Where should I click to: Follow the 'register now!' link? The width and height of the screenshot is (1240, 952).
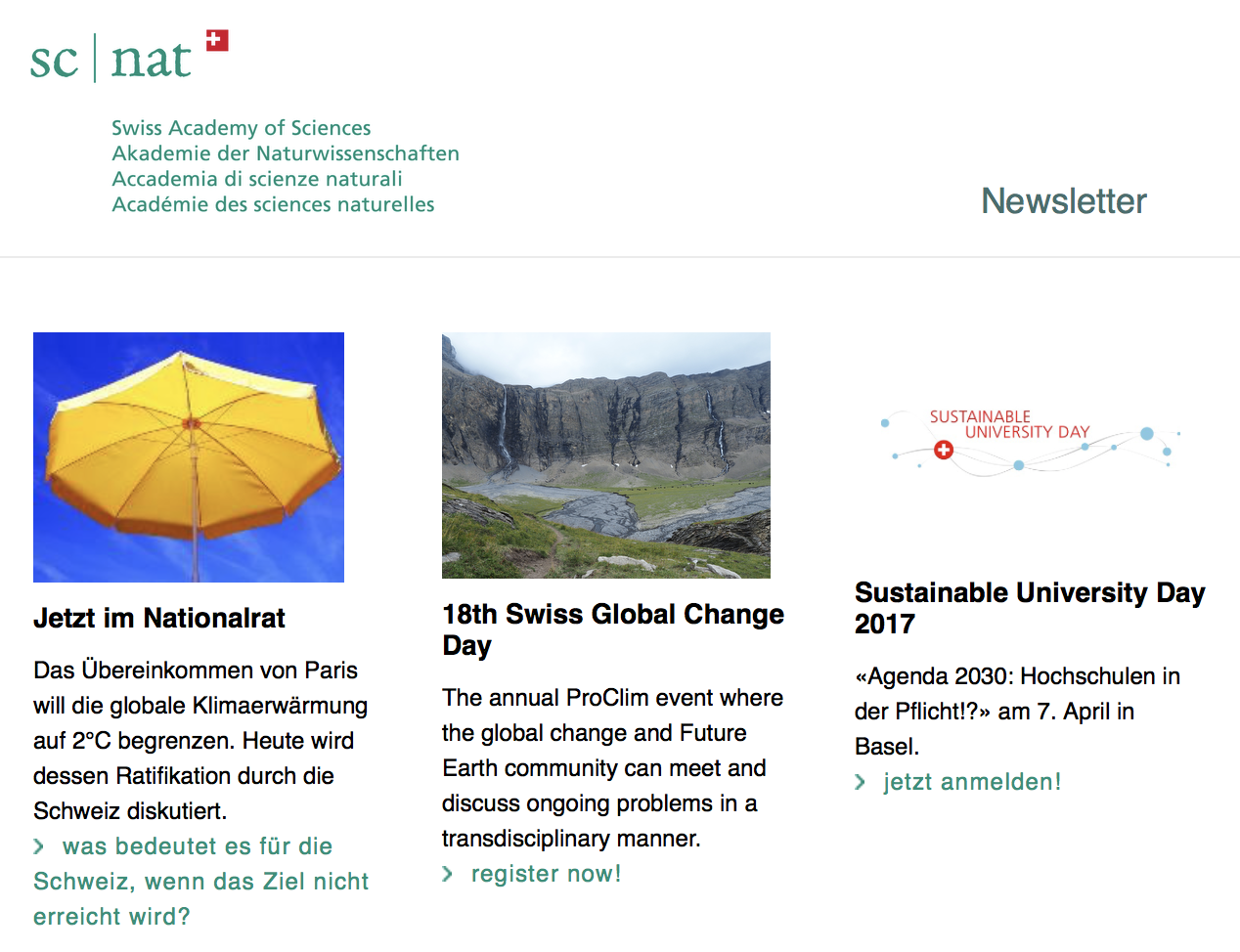point(545,874)
